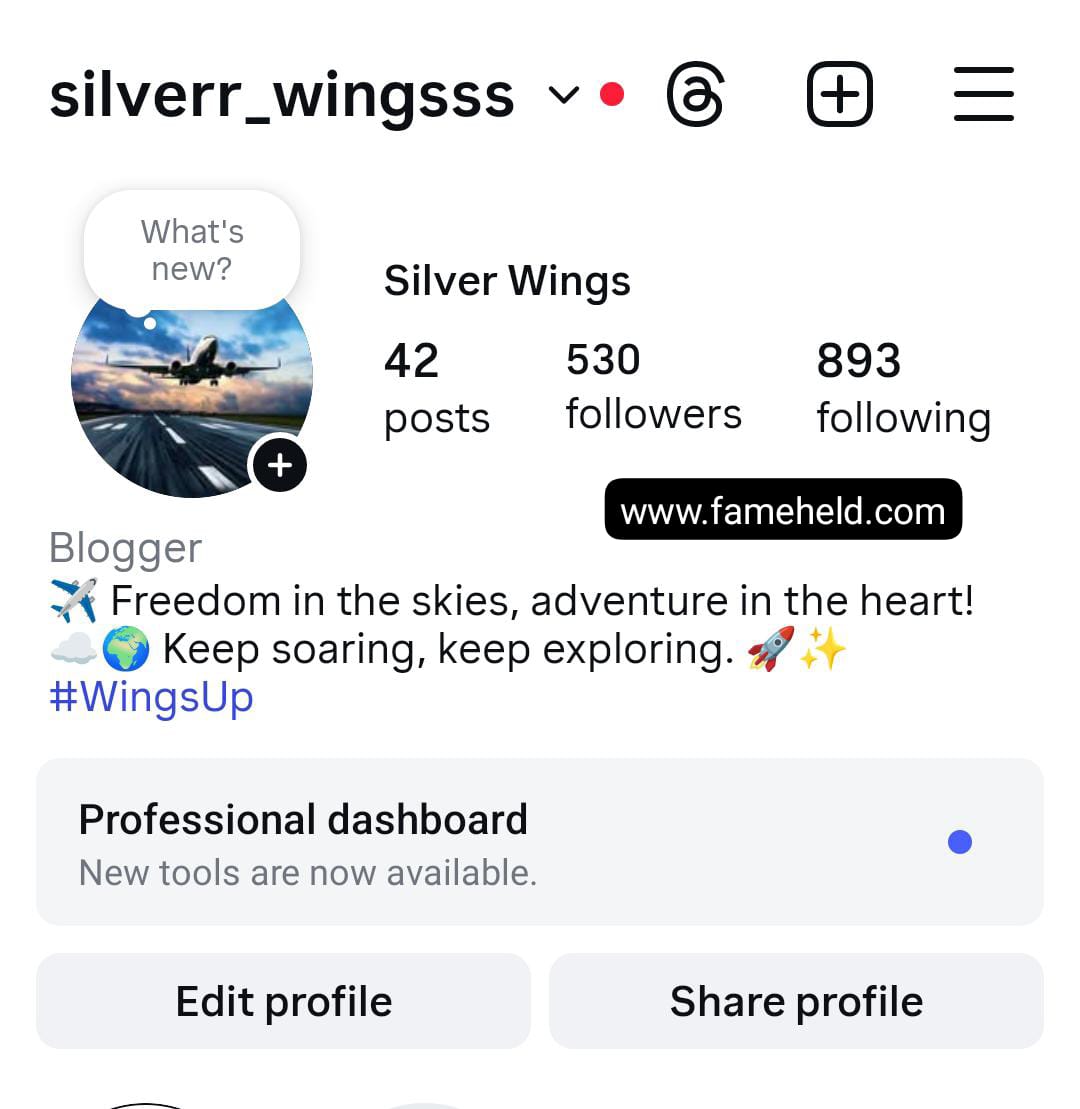Create a new post with plus icon
The width and height of the screenshot is (1080, 1109).
point(839,95)
